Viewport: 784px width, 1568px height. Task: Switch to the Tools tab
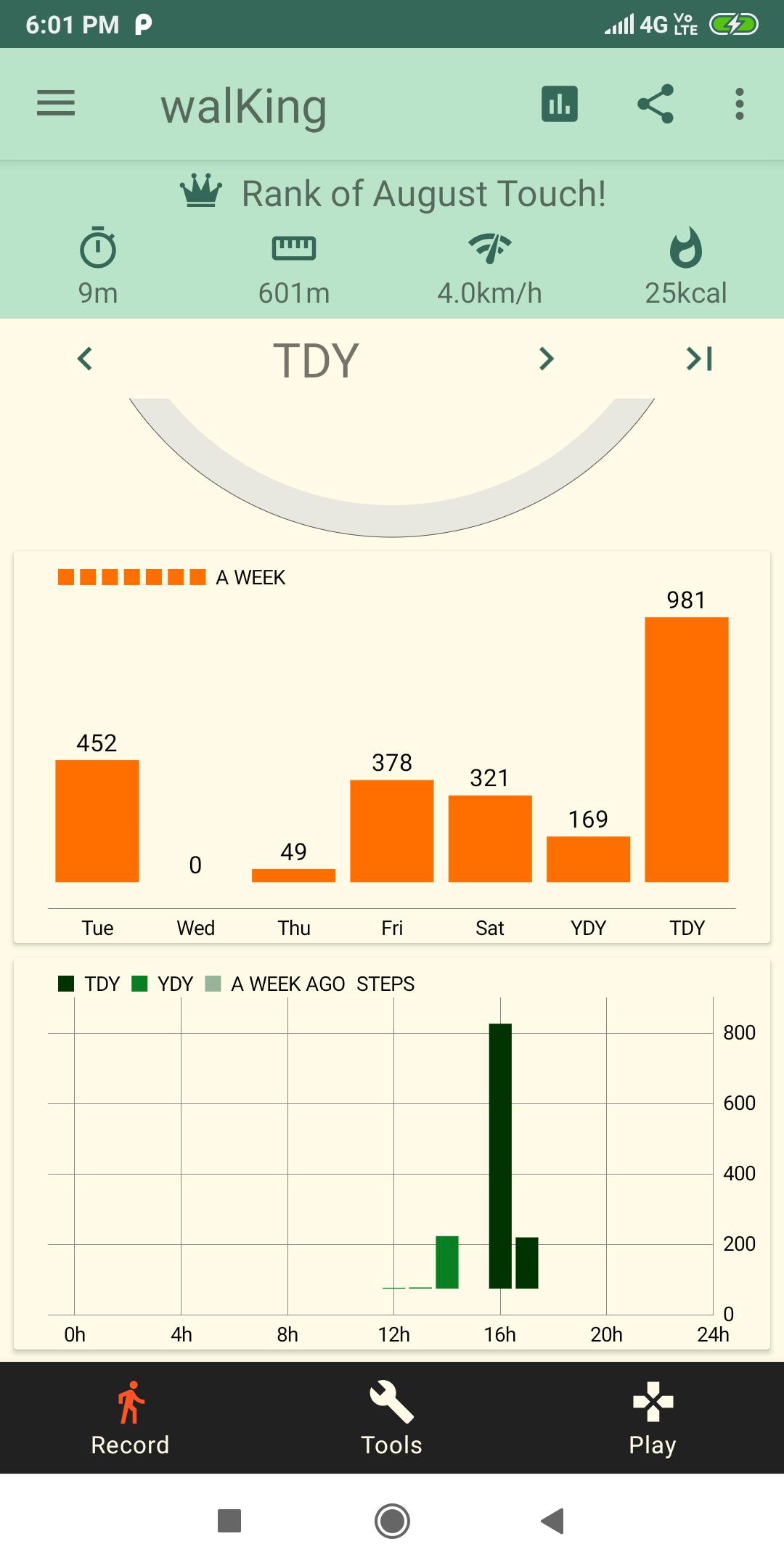click(x=392, y=1418)
